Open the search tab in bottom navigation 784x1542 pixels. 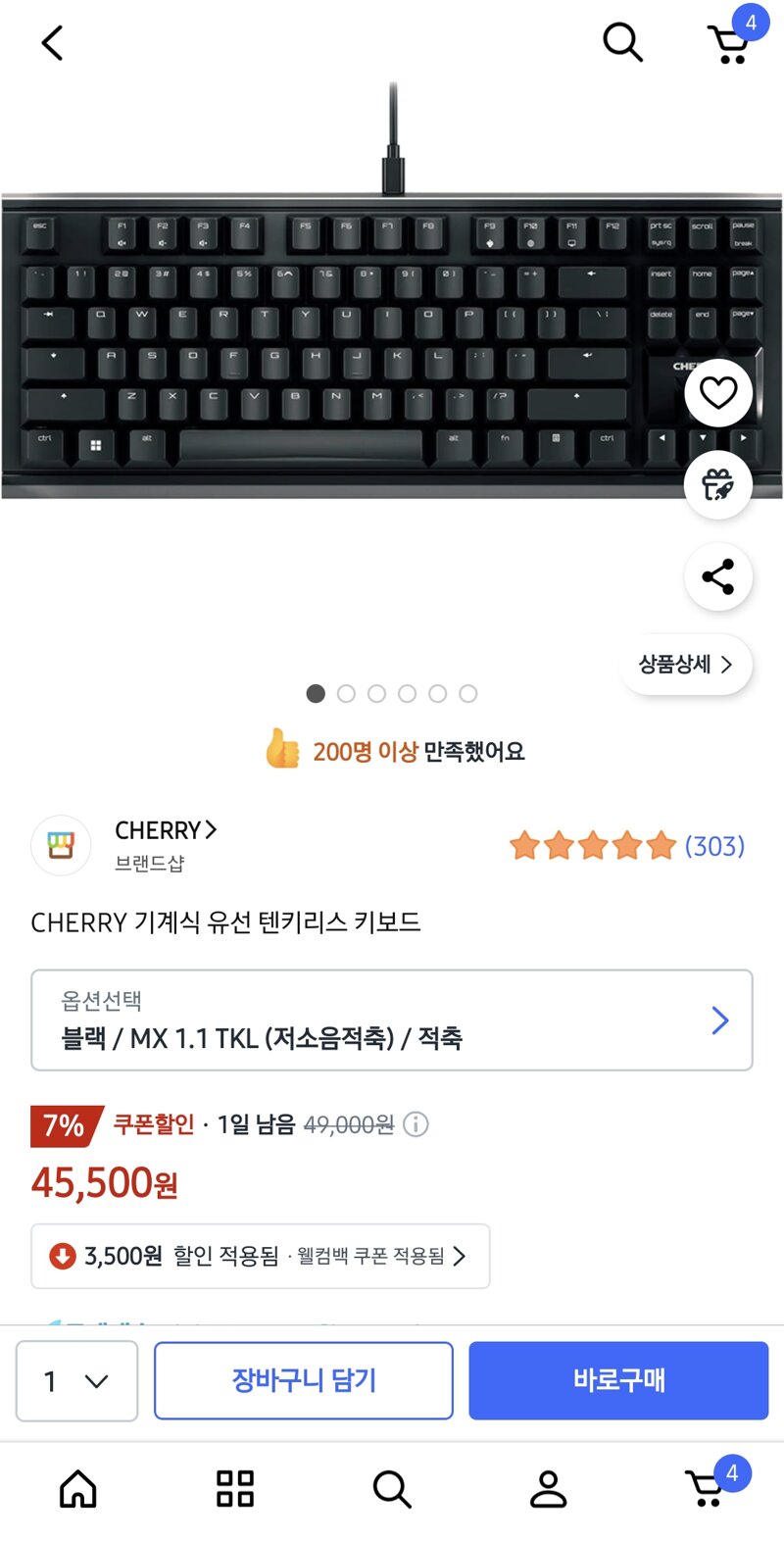point(392,1489)
